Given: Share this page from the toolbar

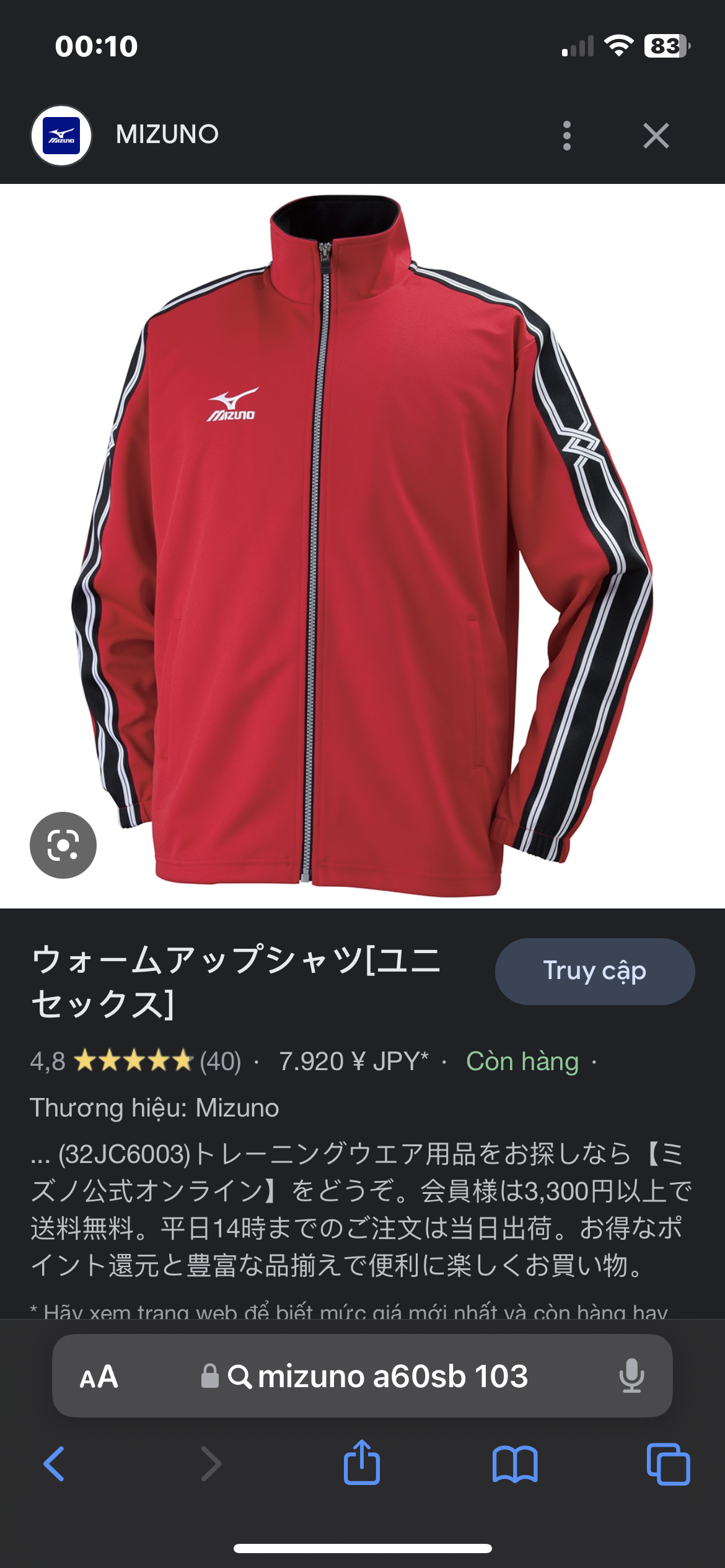Looking at the screenshot, I should tap(362, 1463).
